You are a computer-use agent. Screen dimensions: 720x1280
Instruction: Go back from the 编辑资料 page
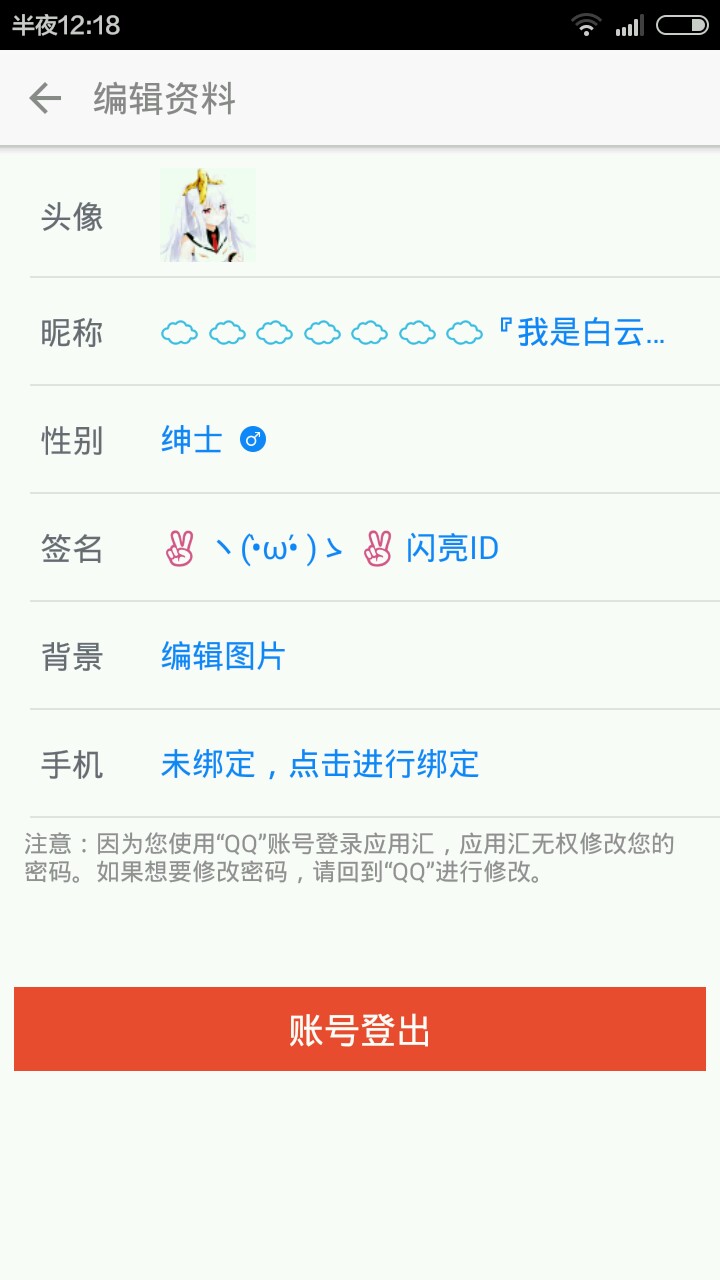click(45, 98)
